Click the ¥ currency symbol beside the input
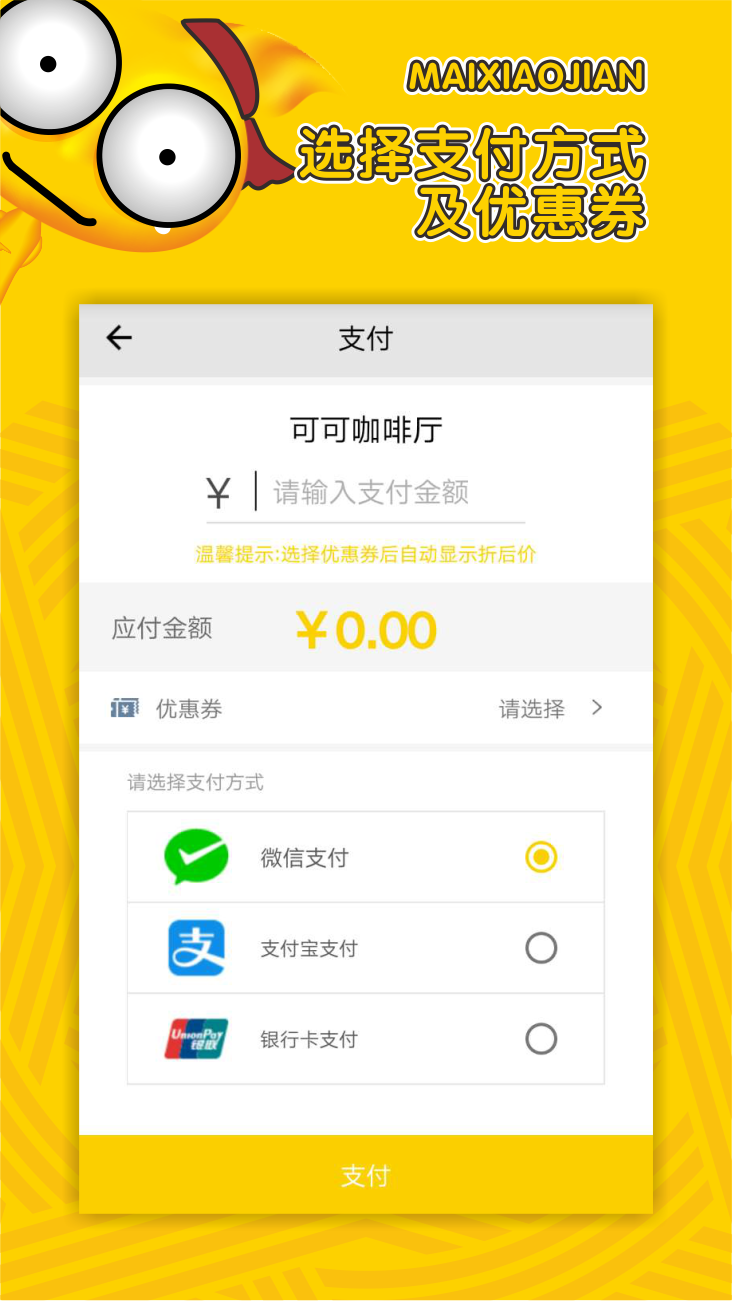Image resolution: width=732 pixels, height=1301 pixels. (215, 490)
